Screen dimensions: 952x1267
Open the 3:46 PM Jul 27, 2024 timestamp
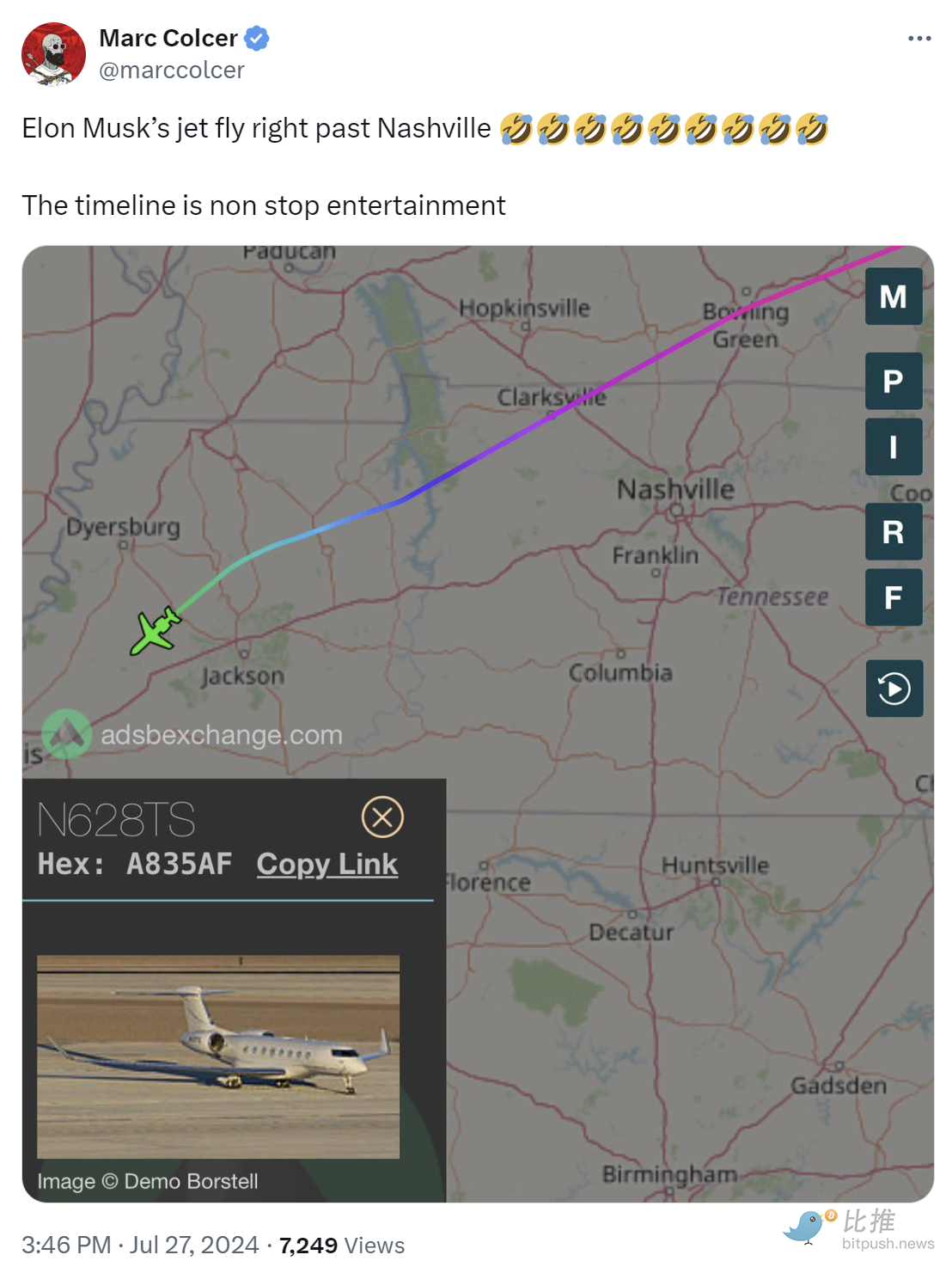click(140, 1245)
